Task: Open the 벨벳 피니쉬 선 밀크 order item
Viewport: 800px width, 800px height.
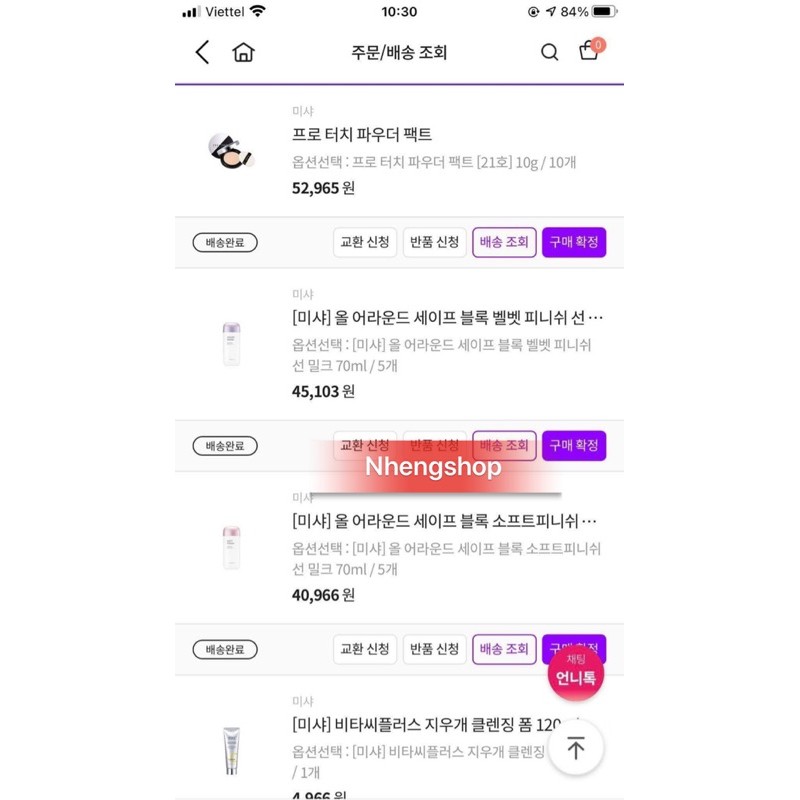Action: pyautogui.click(x=447, y=319)
